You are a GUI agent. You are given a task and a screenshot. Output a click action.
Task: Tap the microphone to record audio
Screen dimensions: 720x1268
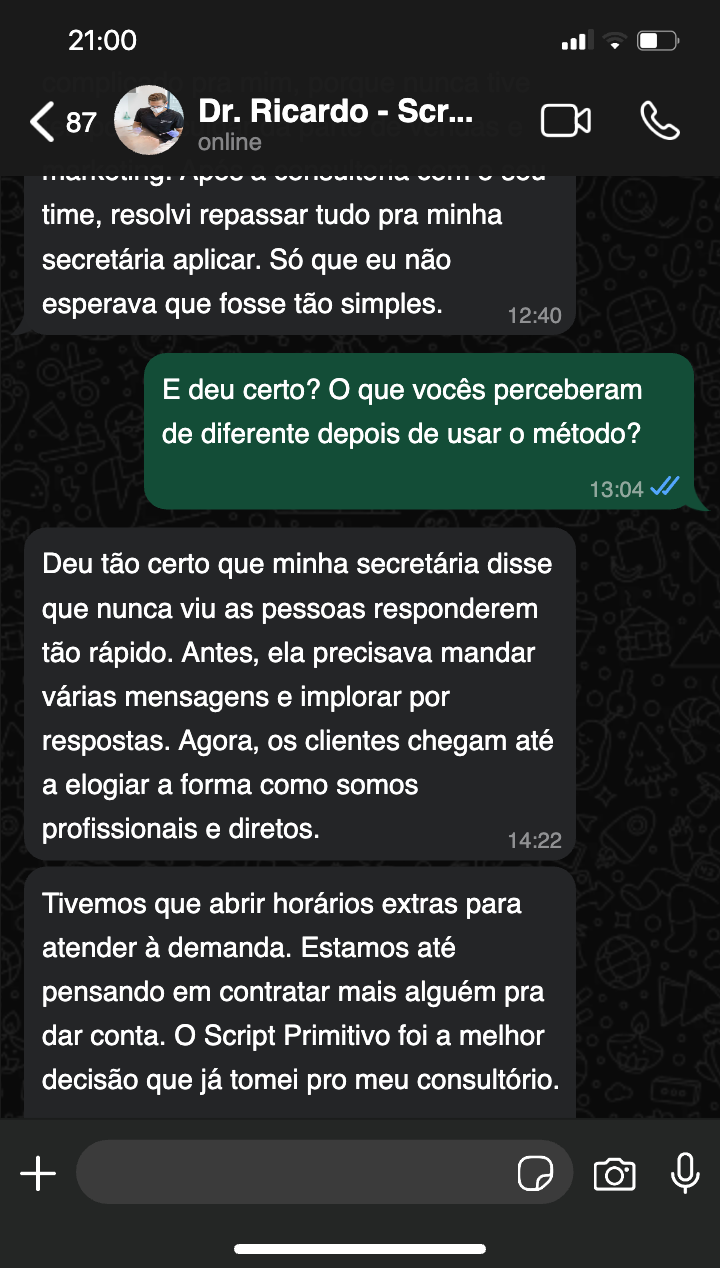[685, 1173]
